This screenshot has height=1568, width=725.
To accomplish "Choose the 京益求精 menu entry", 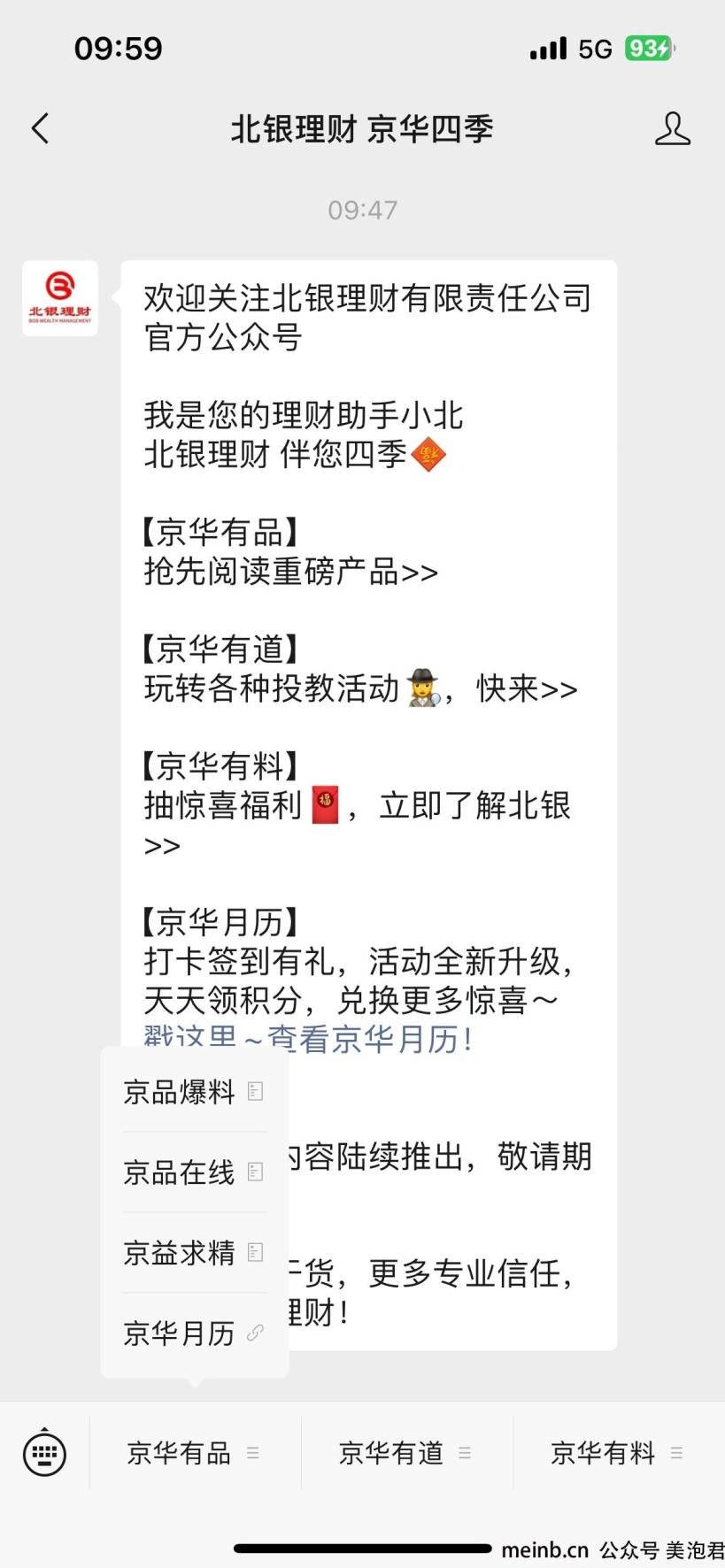I will pyautogui.click(x=195, y=1253).
